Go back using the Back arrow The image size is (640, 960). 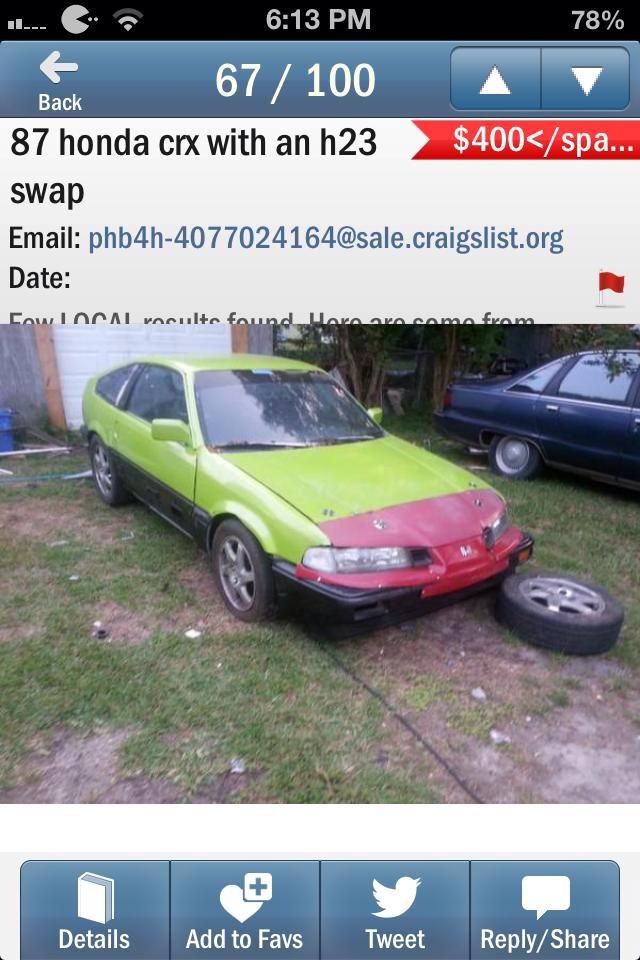coord(59,81)
